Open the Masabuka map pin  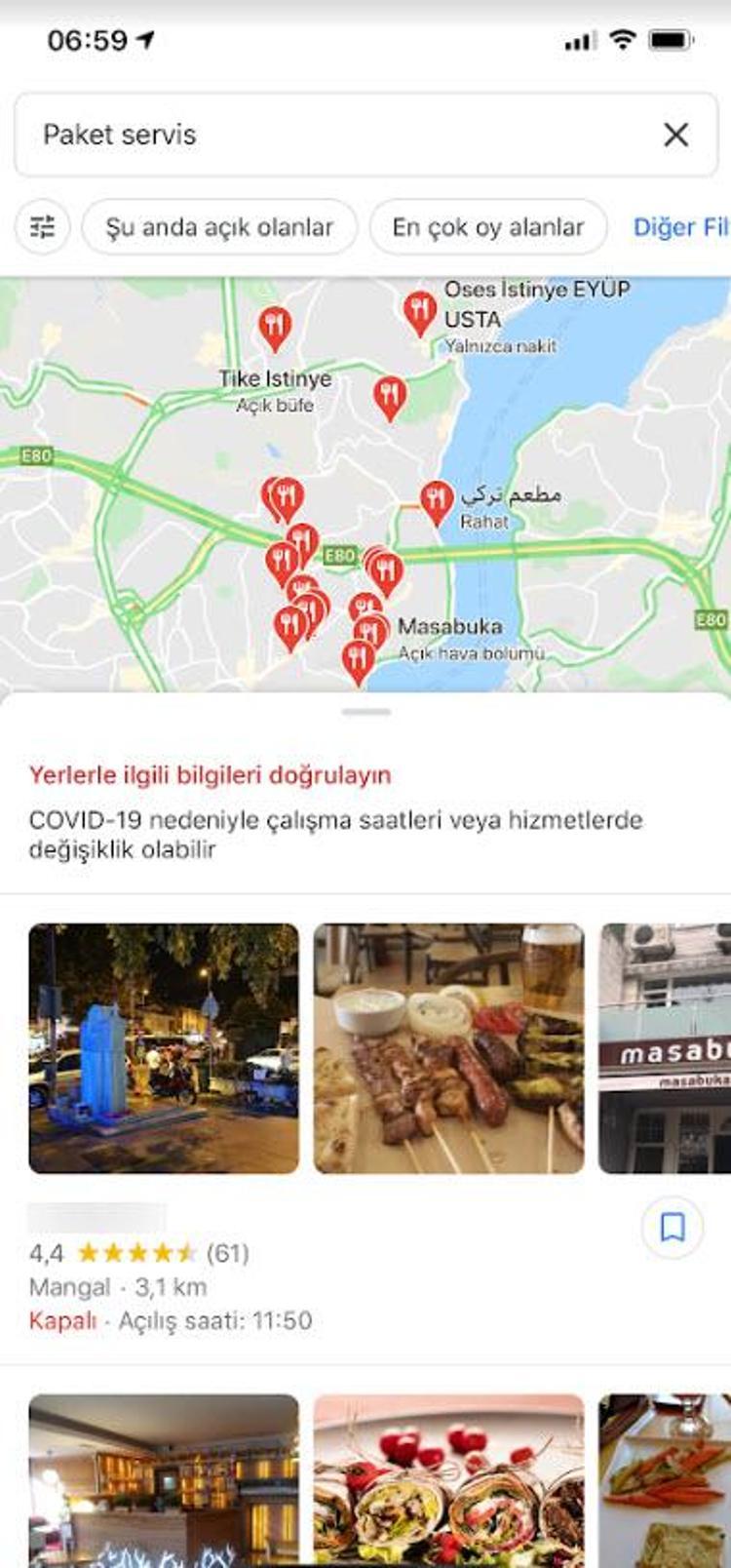point(371,631)
